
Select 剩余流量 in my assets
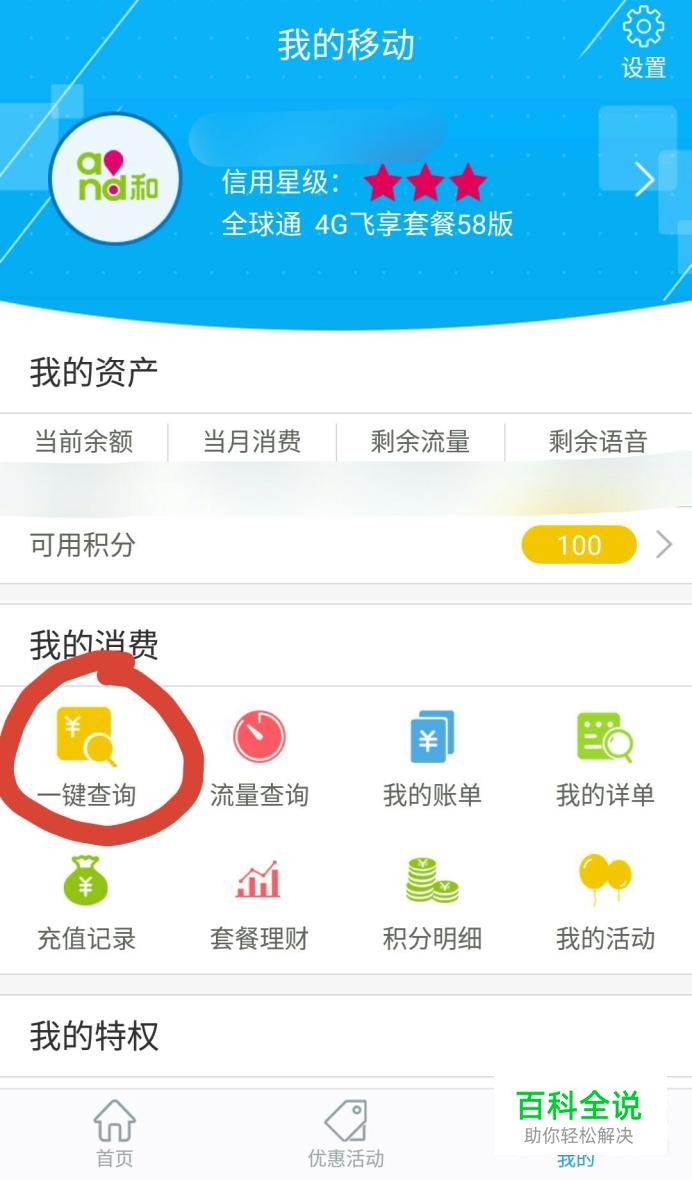(x=420, y=441)
